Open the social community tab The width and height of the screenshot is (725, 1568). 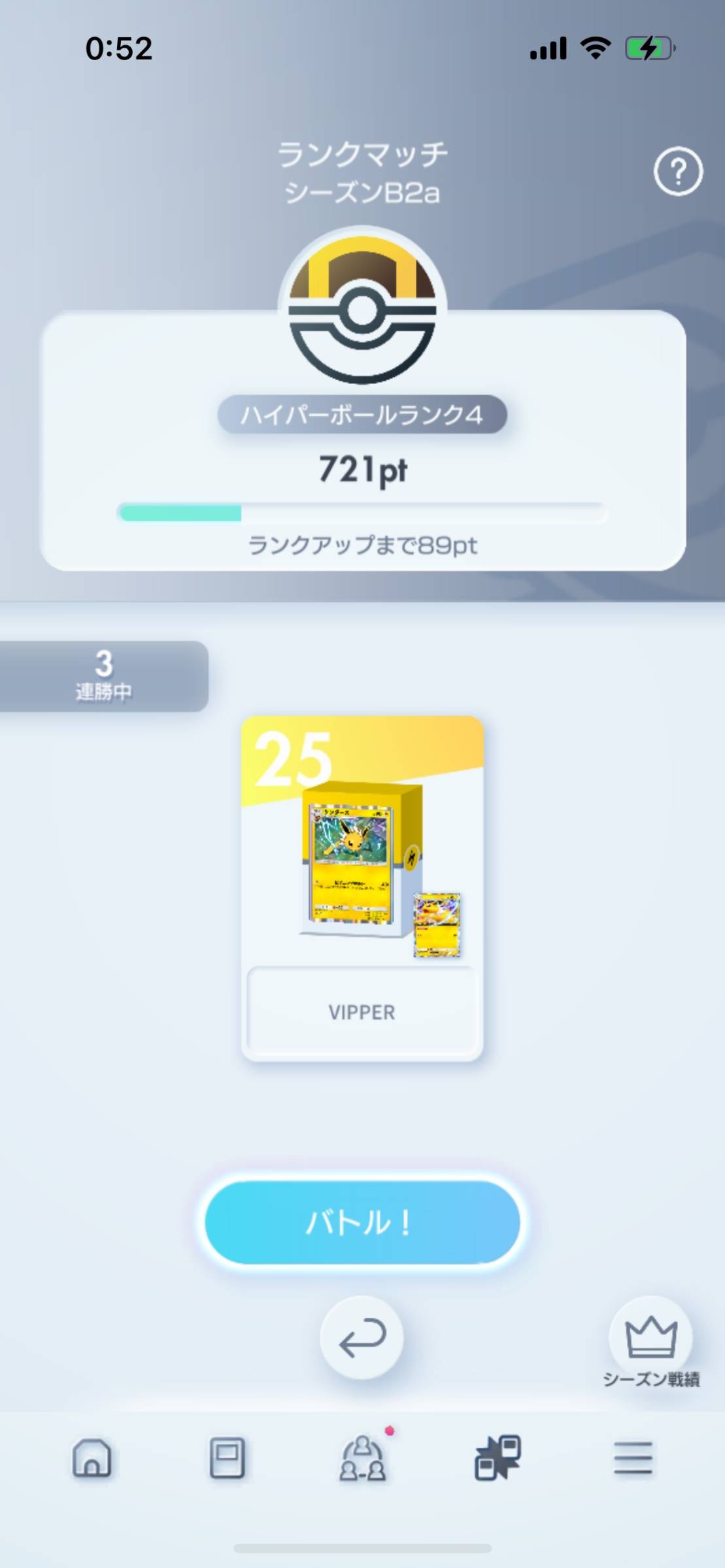click(x=363, y=1458)
